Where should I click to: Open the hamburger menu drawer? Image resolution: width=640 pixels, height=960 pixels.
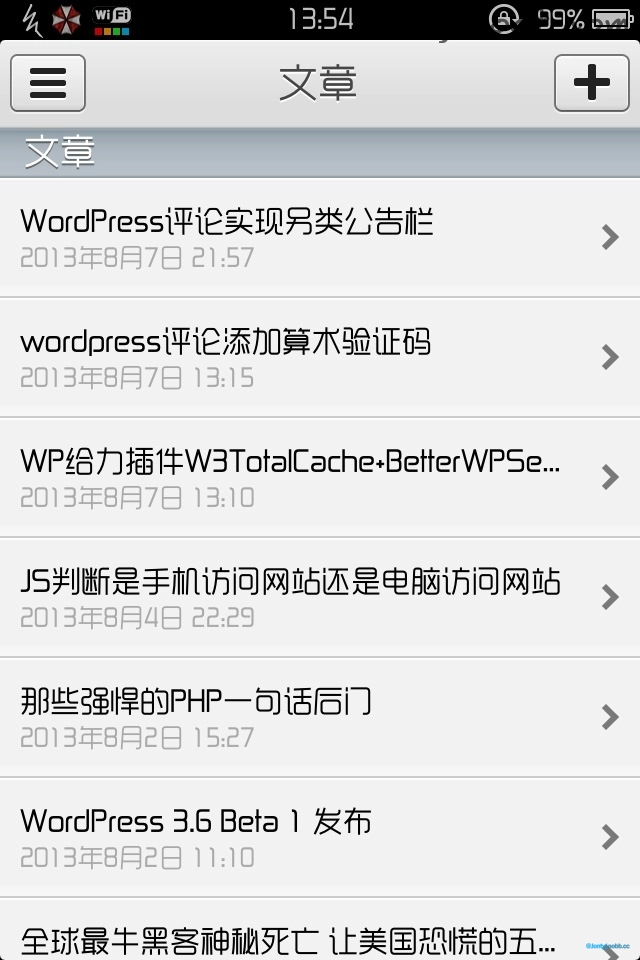click(x=48, y=83)
